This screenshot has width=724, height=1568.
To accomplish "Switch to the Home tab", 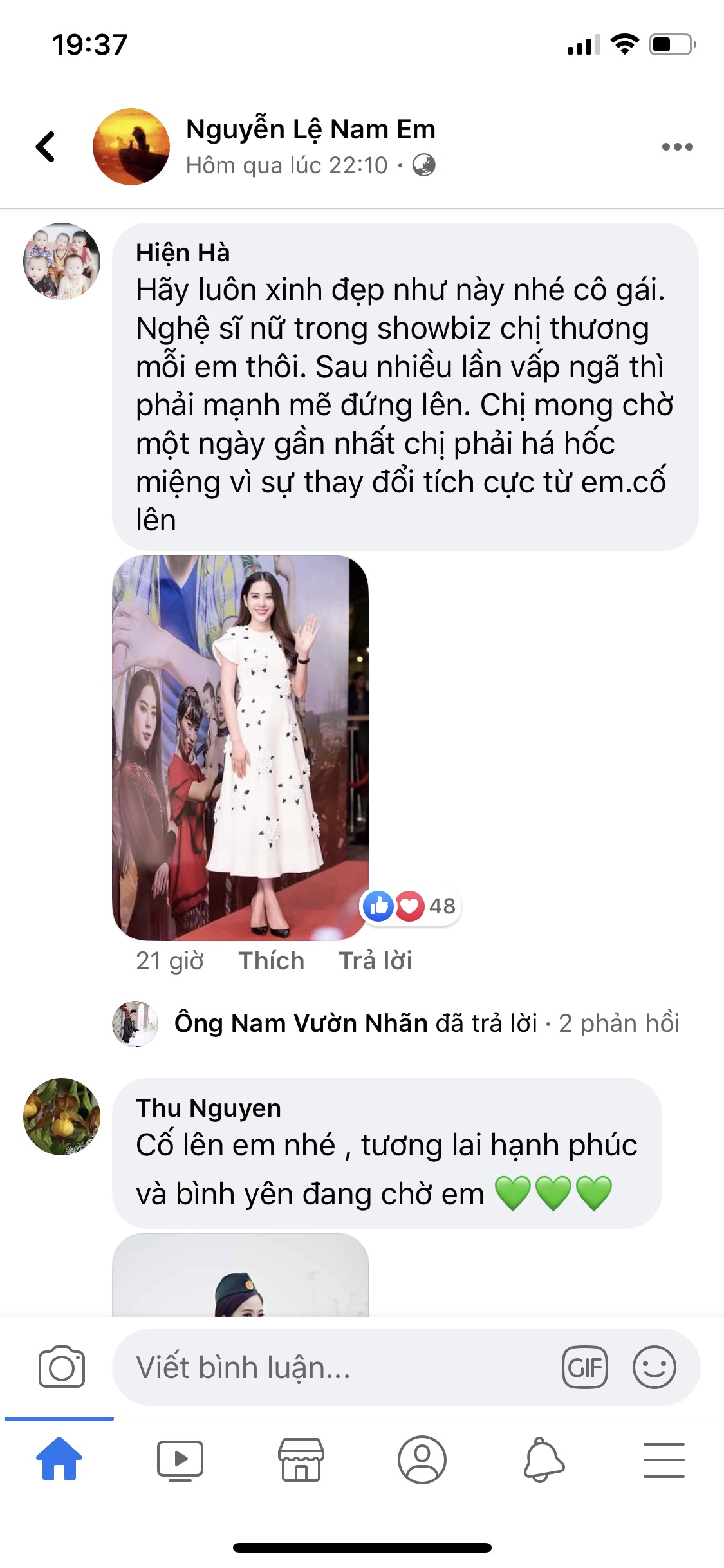I will (59, 1460).
